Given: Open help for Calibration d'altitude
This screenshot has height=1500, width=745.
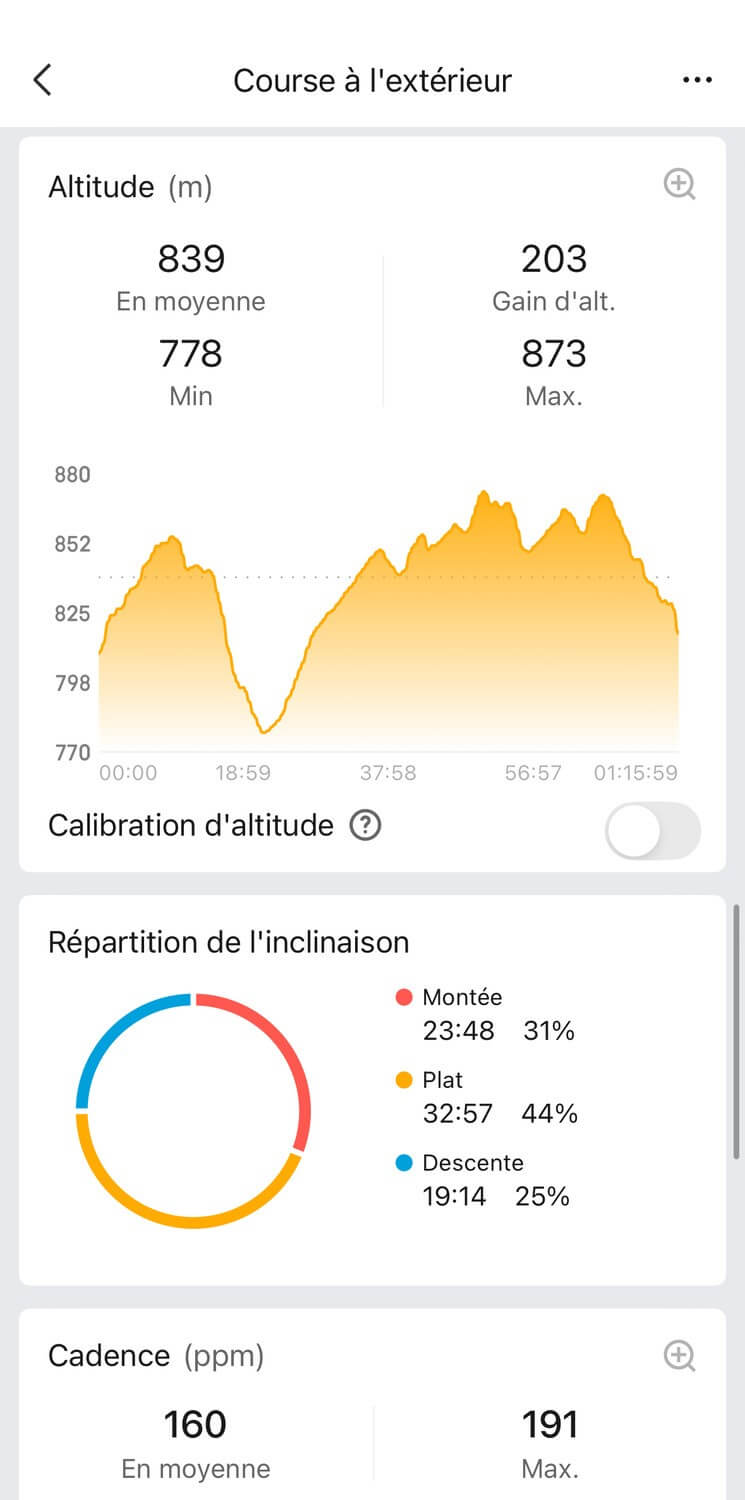Looking at the screenshot, I should coord(366,826).
